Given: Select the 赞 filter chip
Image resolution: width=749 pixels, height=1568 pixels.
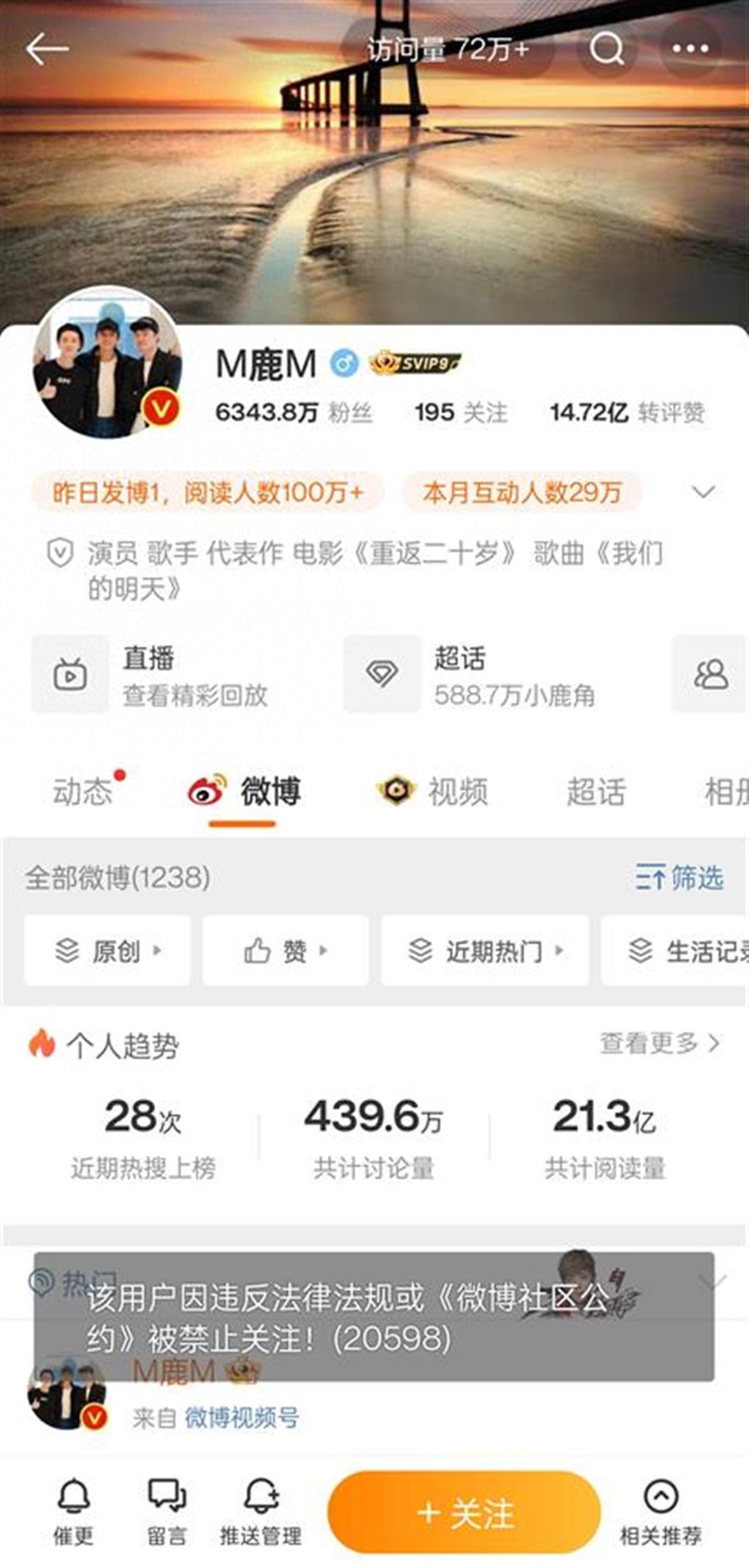Looking at the screenshot, I should pos(285,951).
